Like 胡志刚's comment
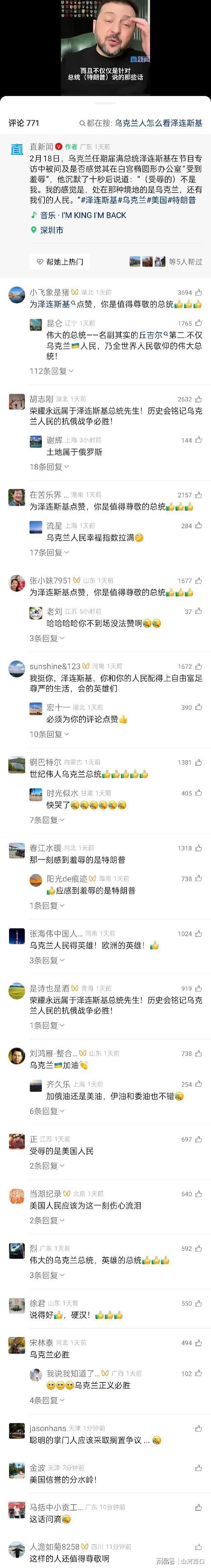The width and height of the screenshot is (211, 1568). (x=198, y=399)
